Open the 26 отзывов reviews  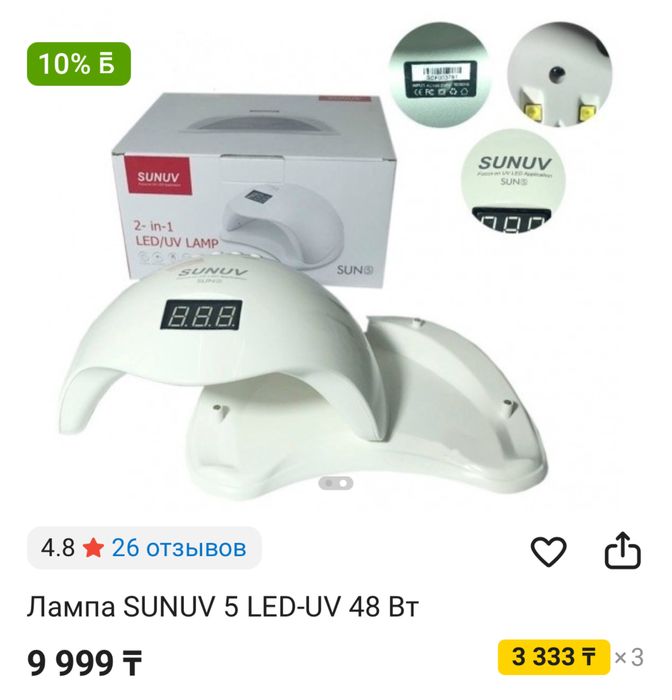(x=178, y=548)
